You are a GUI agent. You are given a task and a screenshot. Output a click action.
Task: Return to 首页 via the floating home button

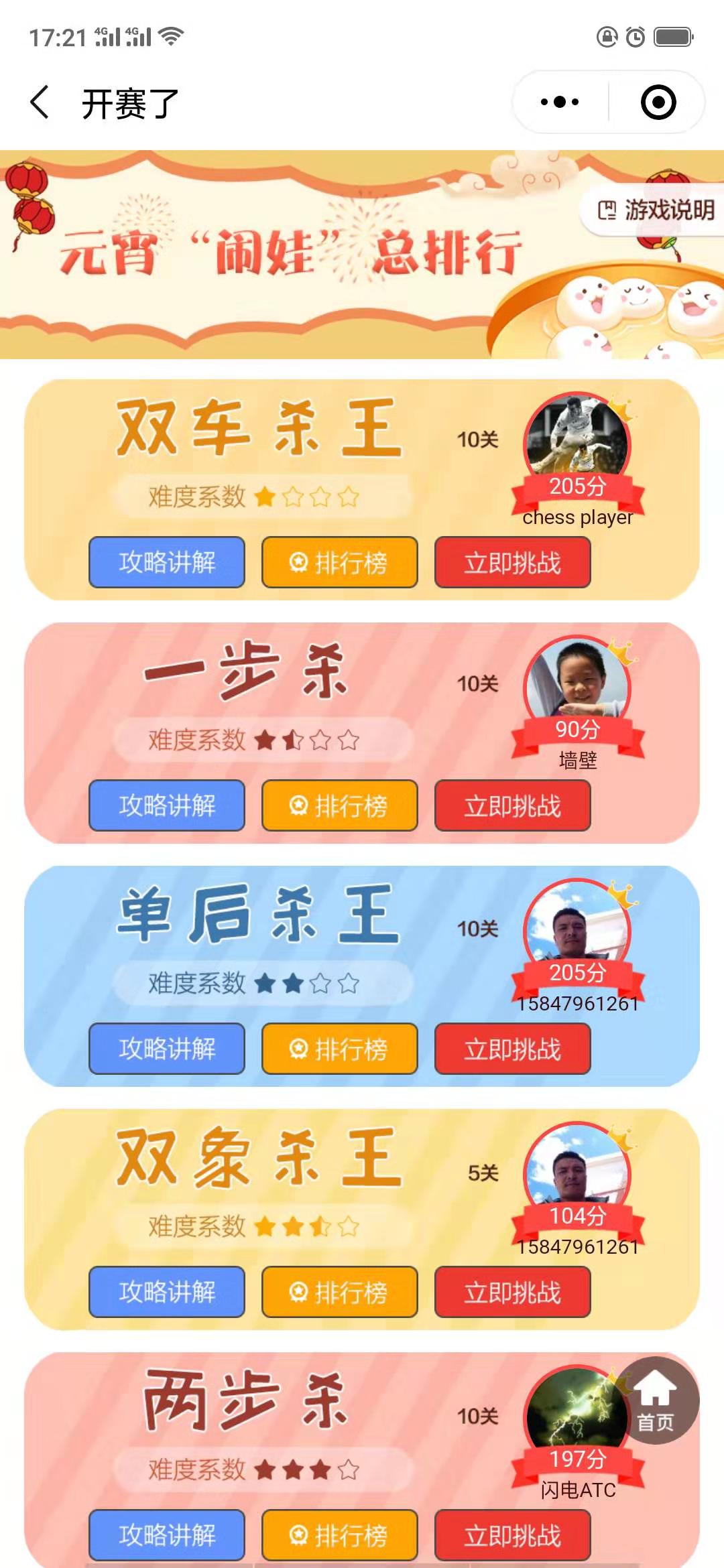(655, 1400)
